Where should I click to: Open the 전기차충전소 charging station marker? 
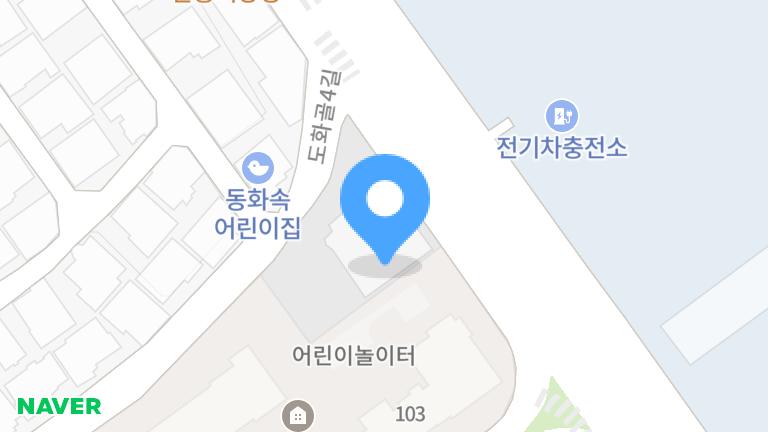(x=562, y=115)
